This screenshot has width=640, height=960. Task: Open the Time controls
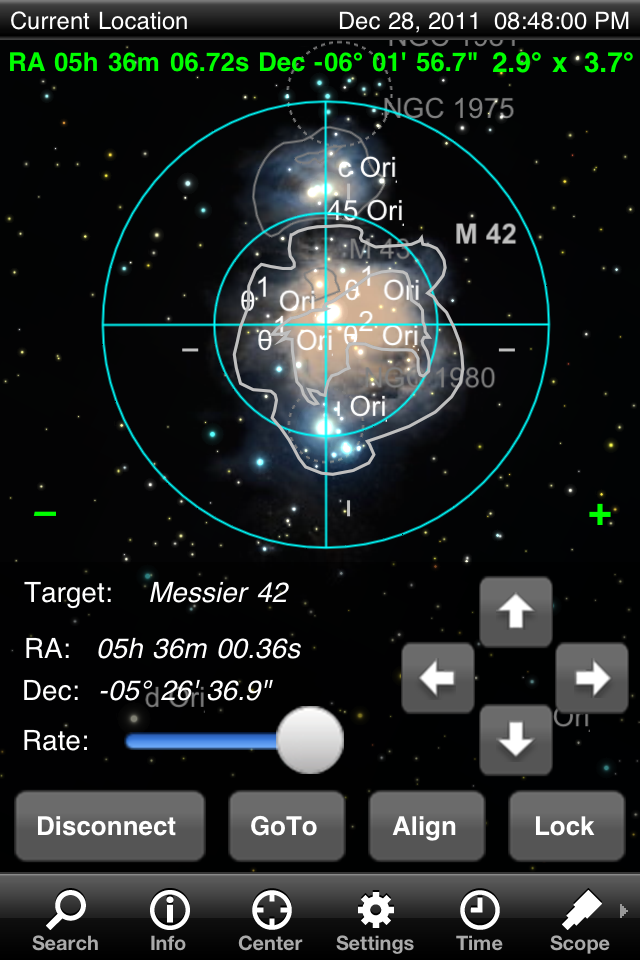coord(479,920)
